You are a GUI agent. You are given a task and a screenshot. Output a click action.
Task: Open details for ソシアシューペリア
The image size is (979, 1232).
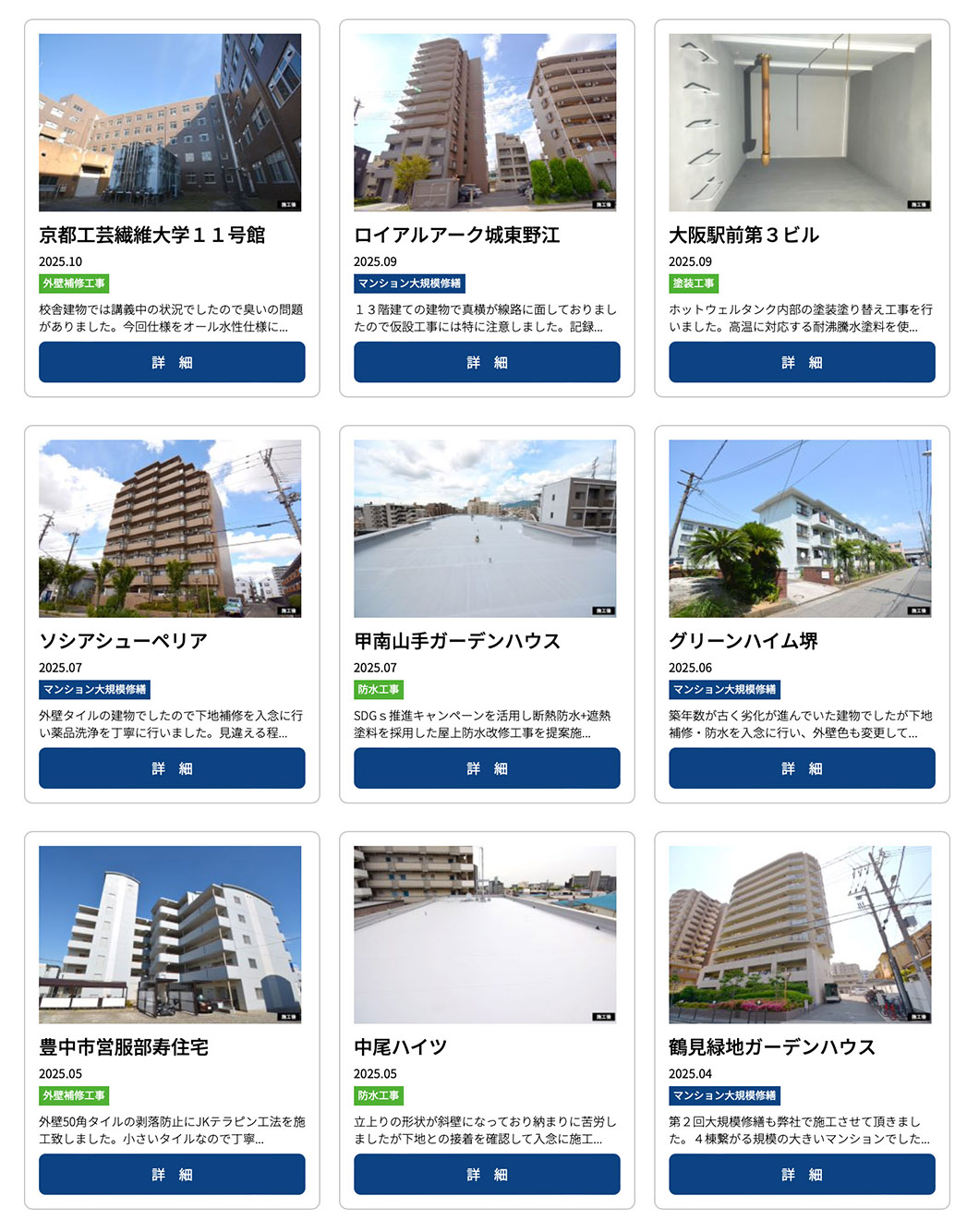coord(172,767)
